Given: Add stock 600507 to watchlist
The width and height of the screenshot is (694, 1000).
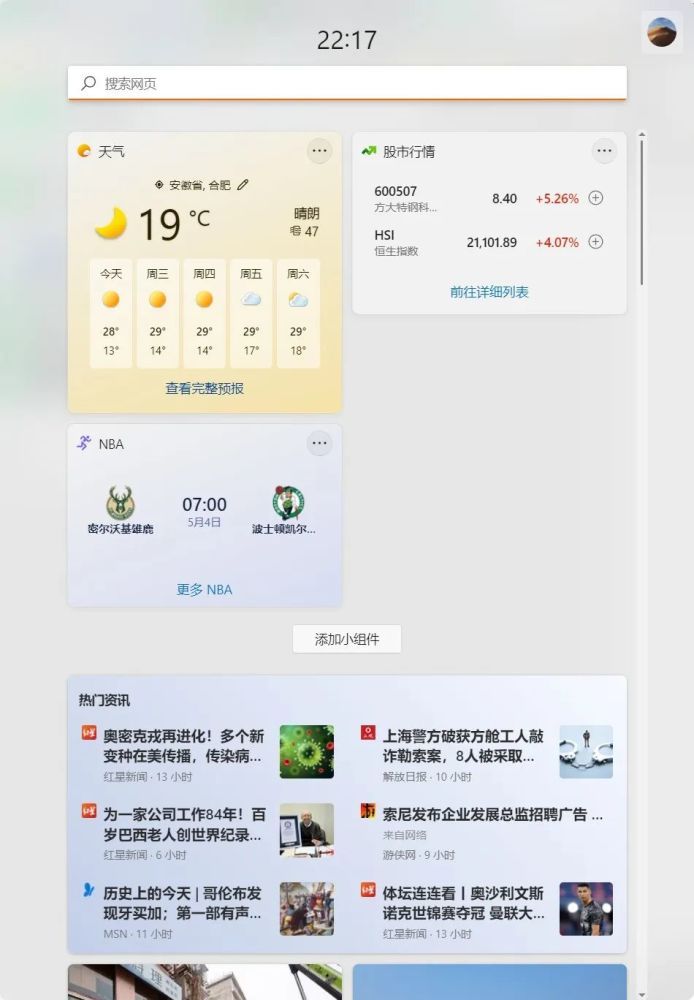Looking at the screenshot, I should click(x=596, y=198).
